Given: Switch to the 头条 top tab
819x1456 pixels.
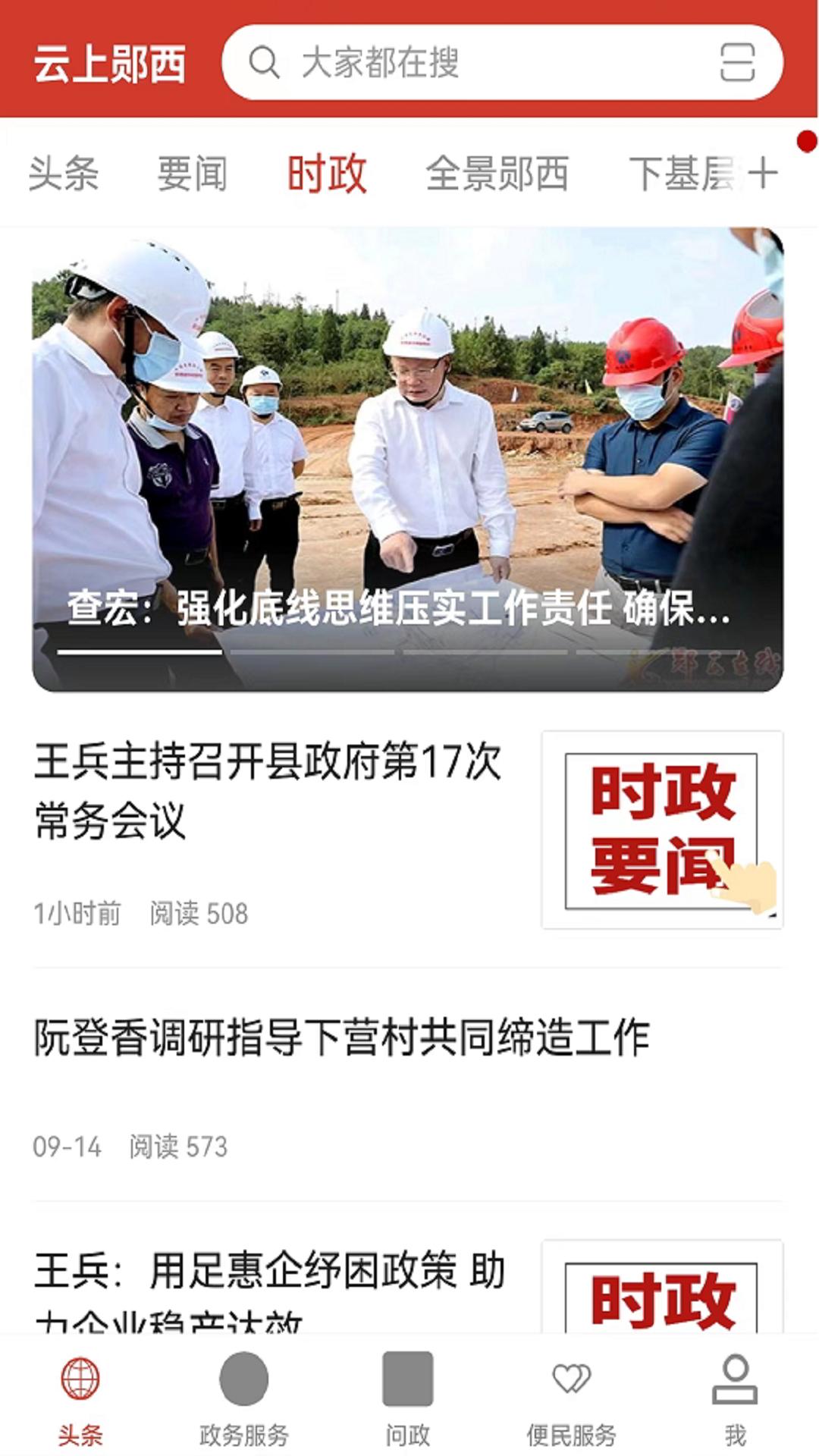Looking at the screenshot, I should (64, 174).
